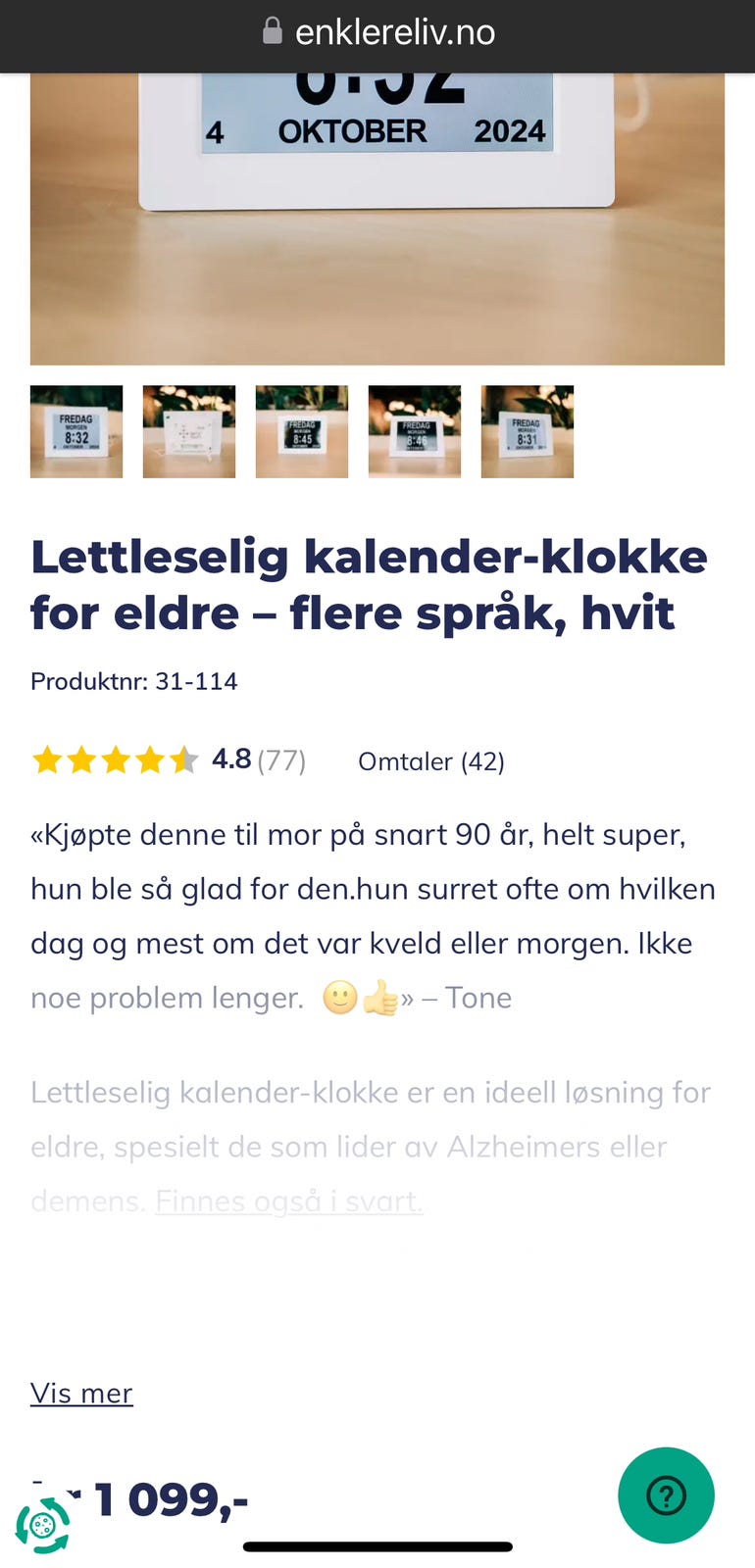Viewport: 755px width, 1568px height.
Task: Select the first FREDAG 8:32 clock thumbnail
Action: [x=75, y=431]
